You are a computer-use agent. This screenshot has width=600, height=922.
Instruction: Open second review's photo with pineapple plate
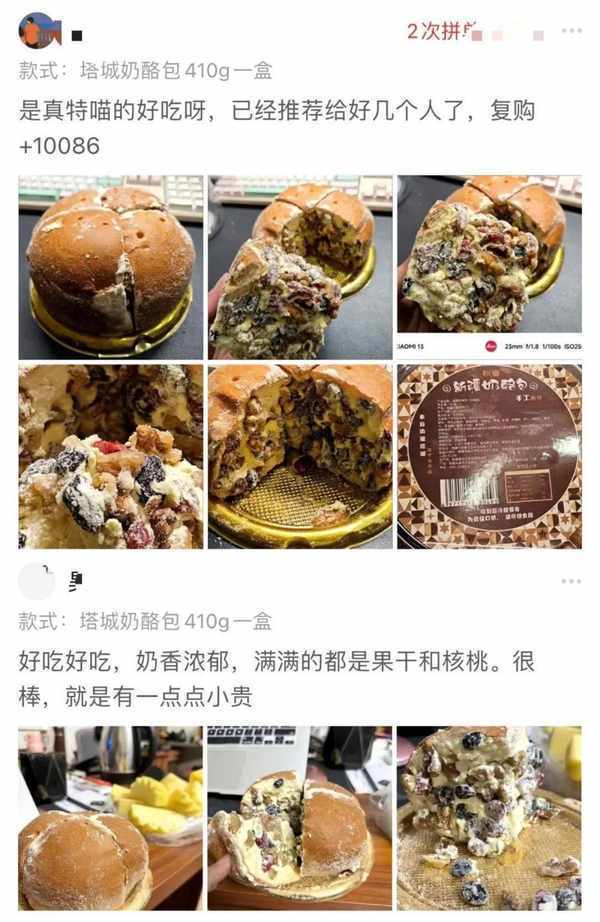tap(110, 818)
